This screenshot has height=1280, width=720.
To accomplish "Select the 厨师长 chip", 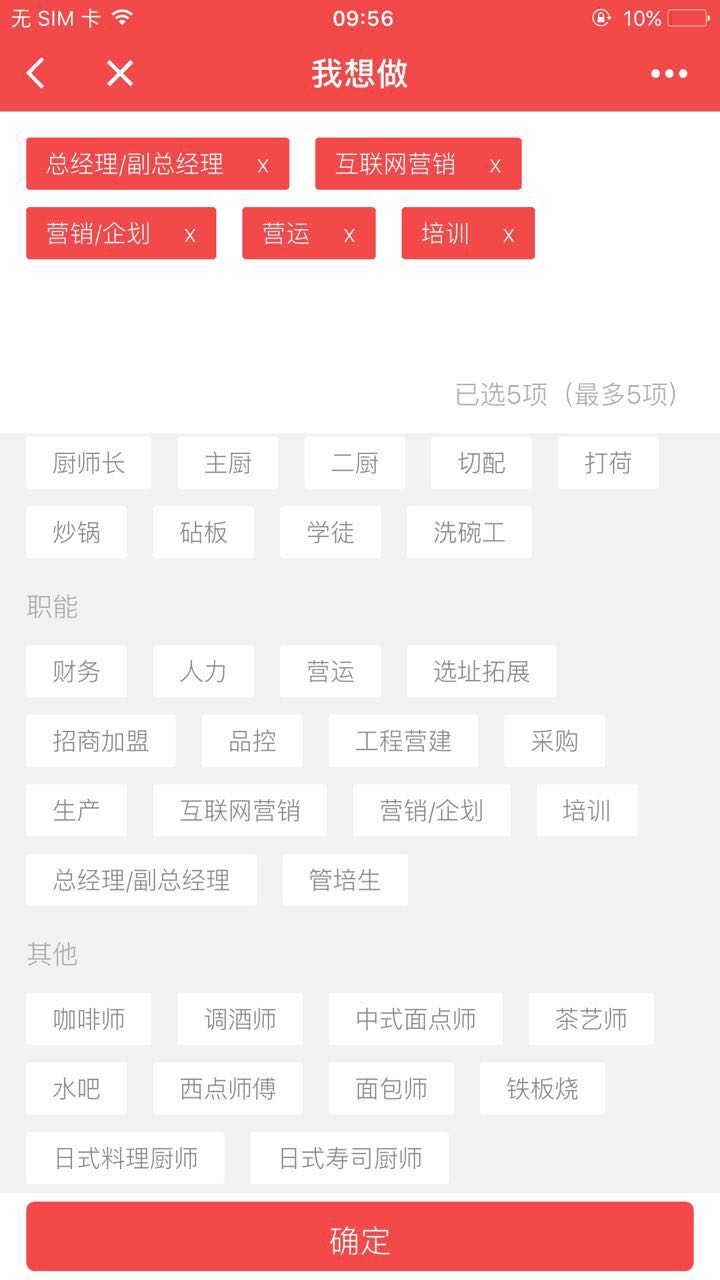I will click(89, 463).
